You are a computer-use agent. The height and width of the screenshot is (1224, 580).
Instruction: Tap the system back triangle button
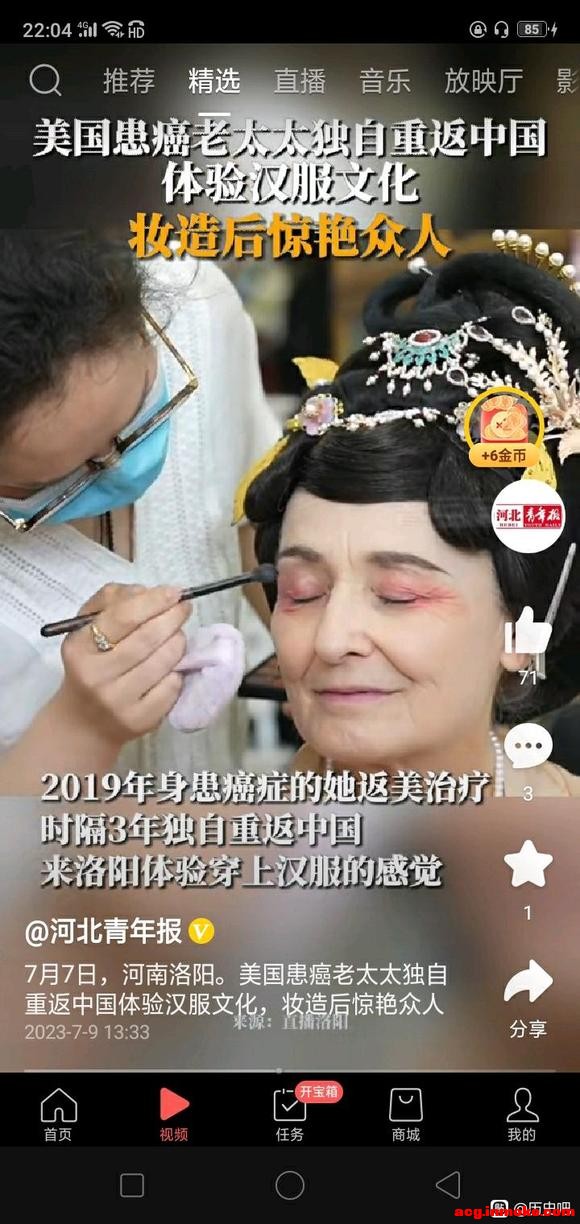(449, 1185)
